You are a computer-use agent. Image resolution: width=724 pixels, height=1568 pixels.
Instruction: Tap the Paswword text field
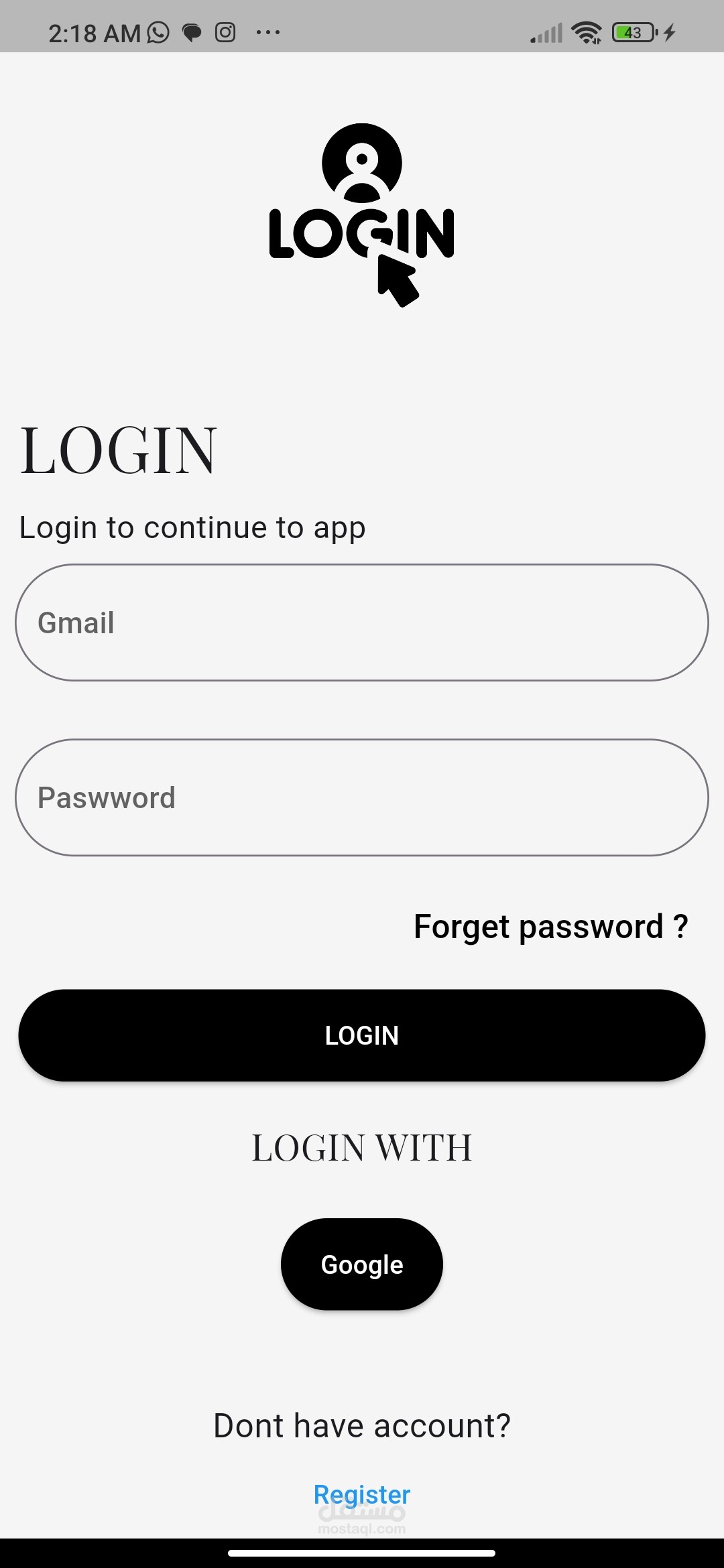[x=362, y=797]
